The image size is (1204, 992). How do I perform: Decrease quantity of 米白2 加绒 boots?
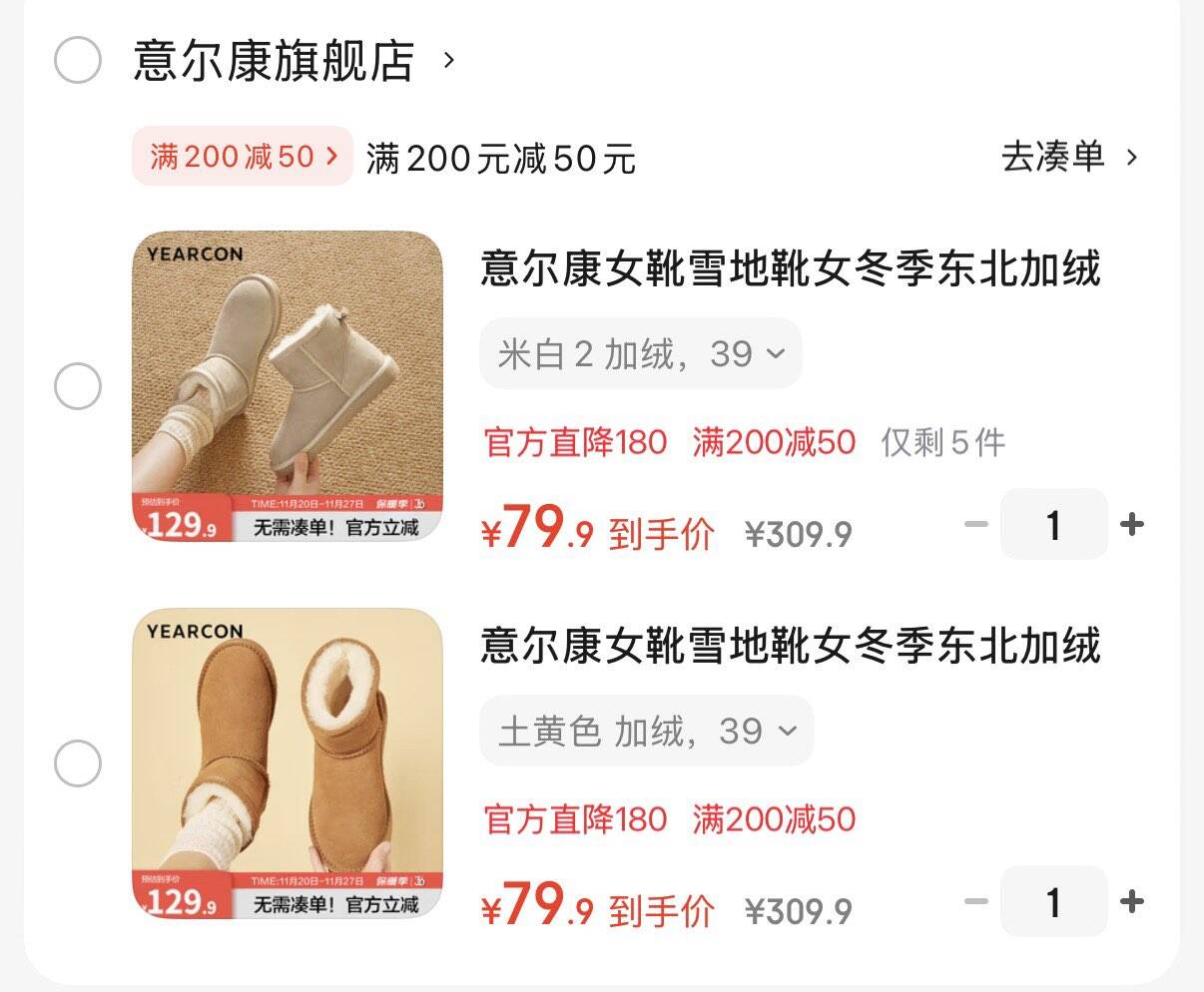click(975, 524)
